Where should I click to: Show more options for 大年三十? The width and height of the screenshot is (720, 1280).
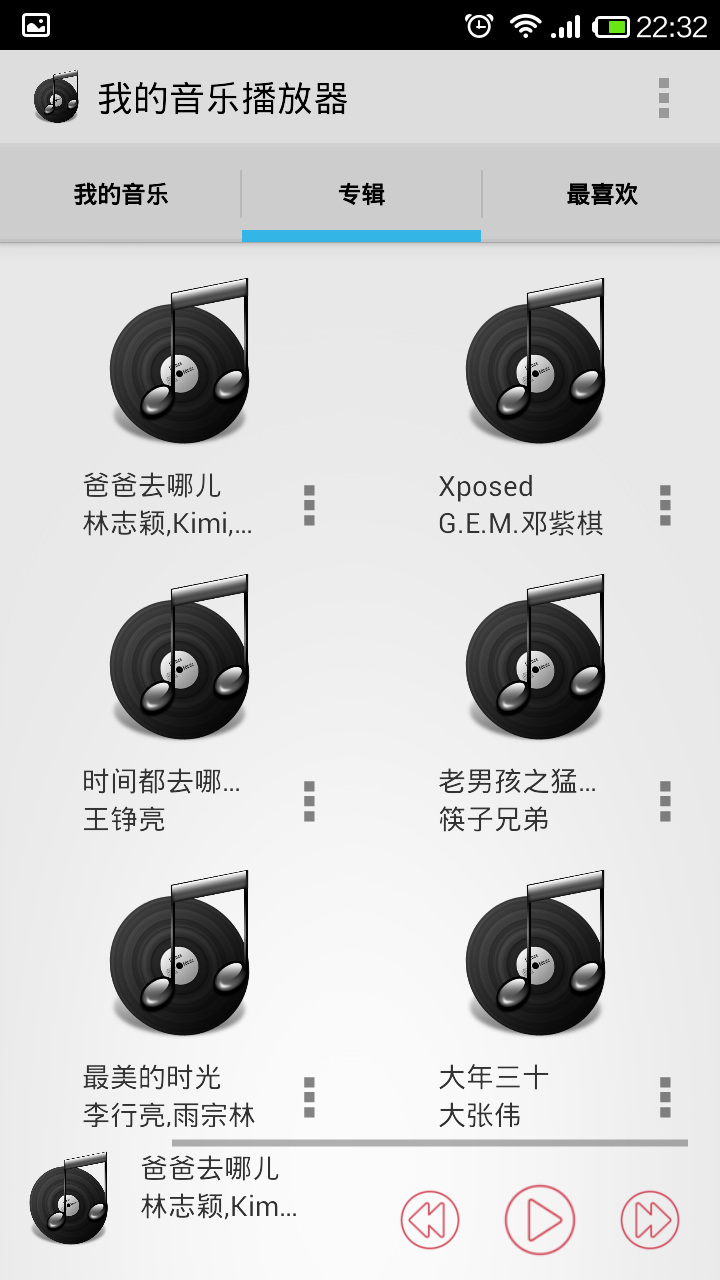coord(665,1097)
